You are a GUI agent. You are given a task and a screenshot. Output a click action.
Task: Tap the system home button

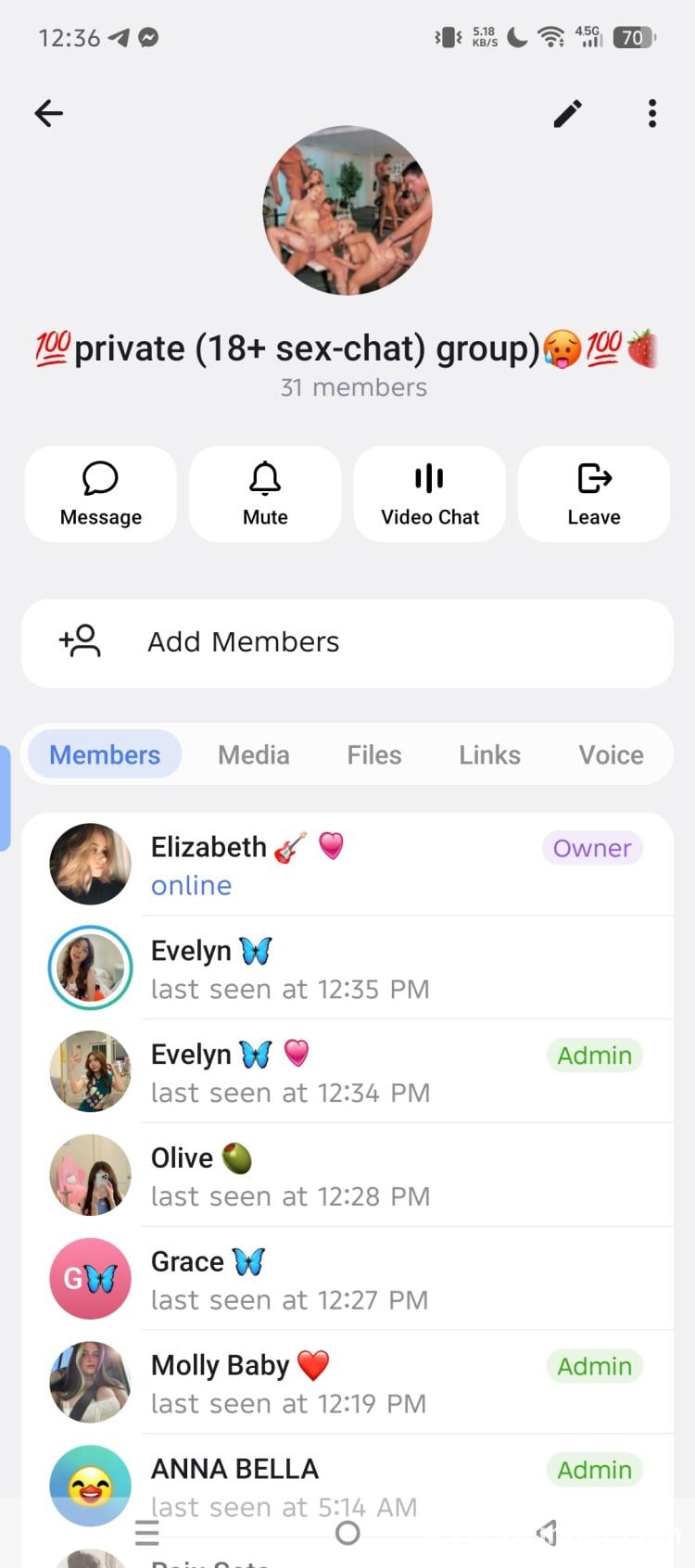click(347, 1534)
